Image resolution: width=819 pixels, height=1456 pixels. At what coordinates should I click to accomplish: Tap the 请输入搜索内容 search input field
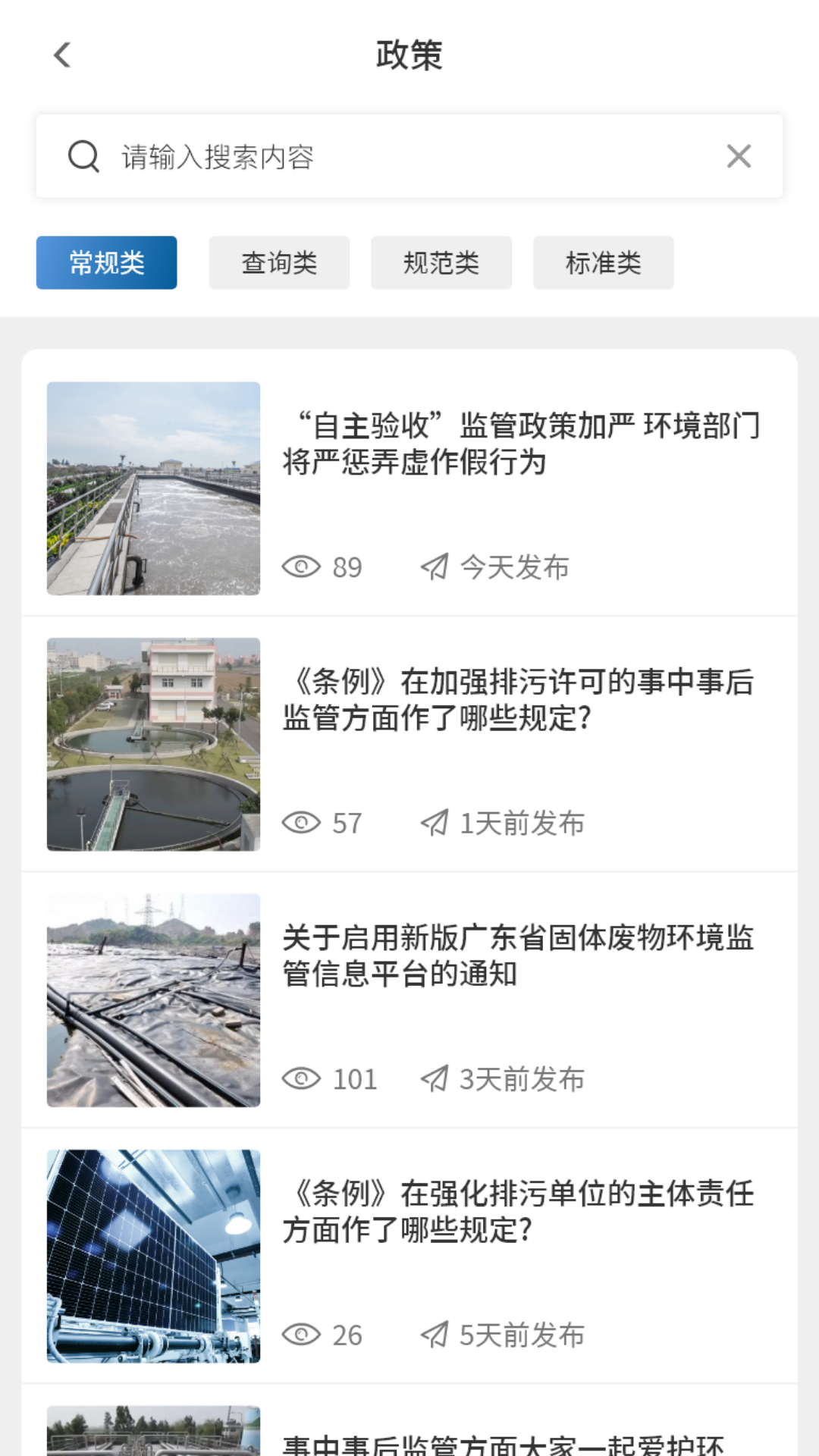click(x=303, y=156)
